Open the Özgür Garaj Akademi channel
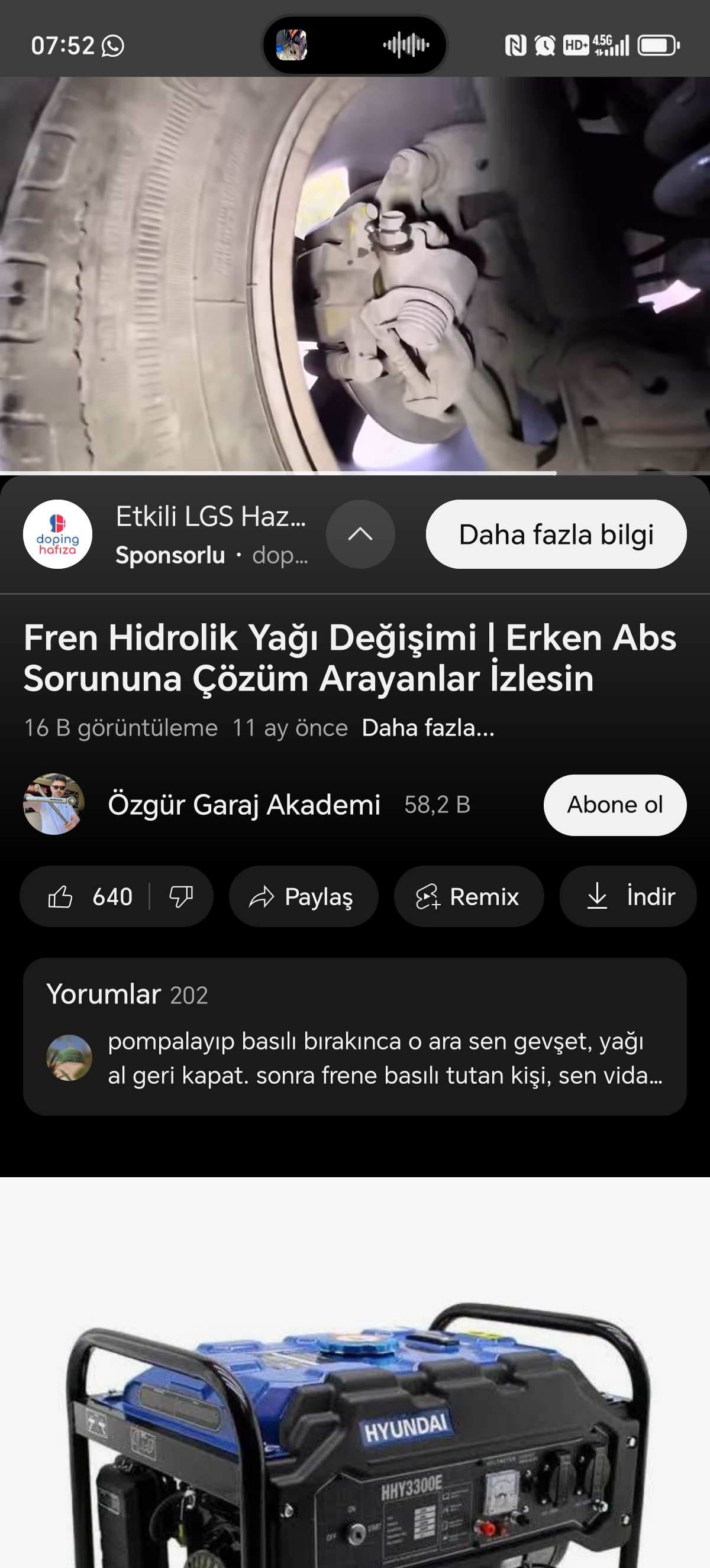The width and height of the screenshot is (710, 1568). pyautogui.click(x=244, y=805)
